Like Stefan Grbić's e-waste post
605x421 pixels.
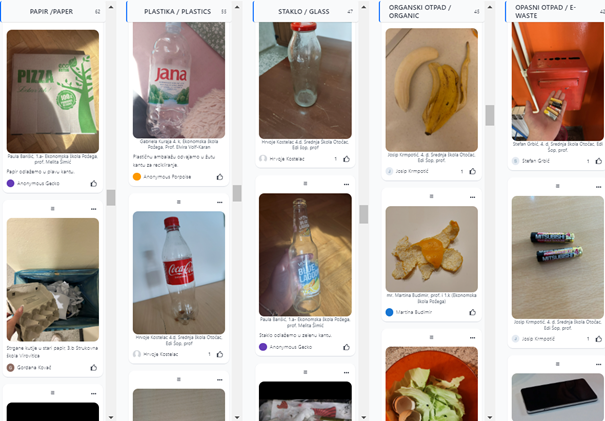(x=599, y=160)
